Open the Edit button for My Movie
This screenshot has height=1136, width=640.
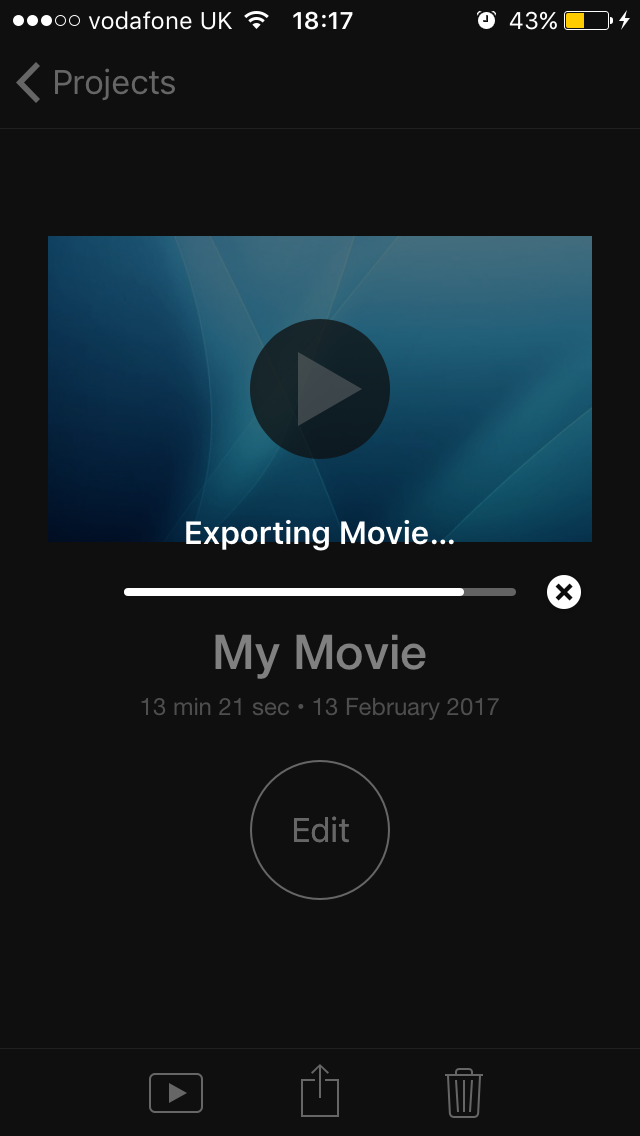pyautogui.click(x=320, y=830)
